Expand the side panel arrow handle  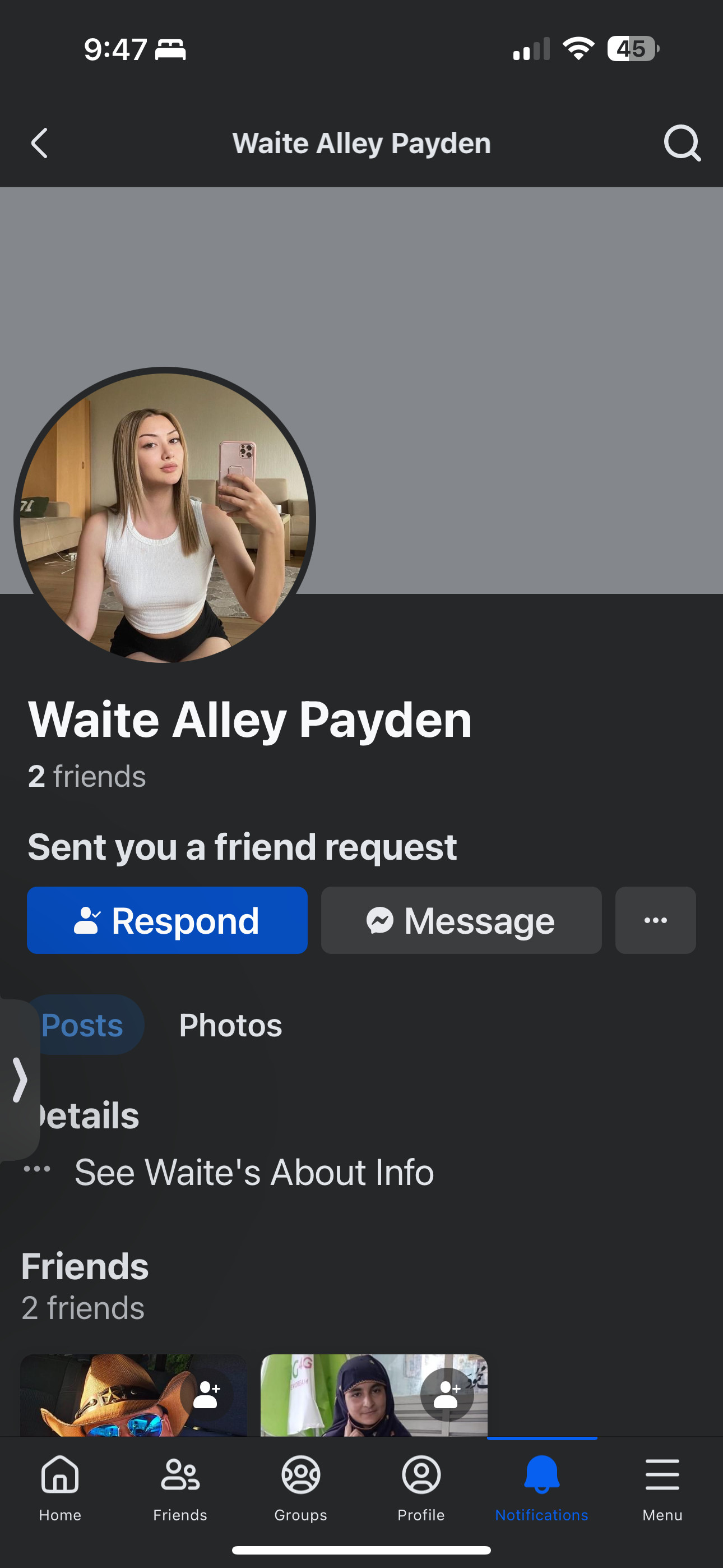[20, 1079]
